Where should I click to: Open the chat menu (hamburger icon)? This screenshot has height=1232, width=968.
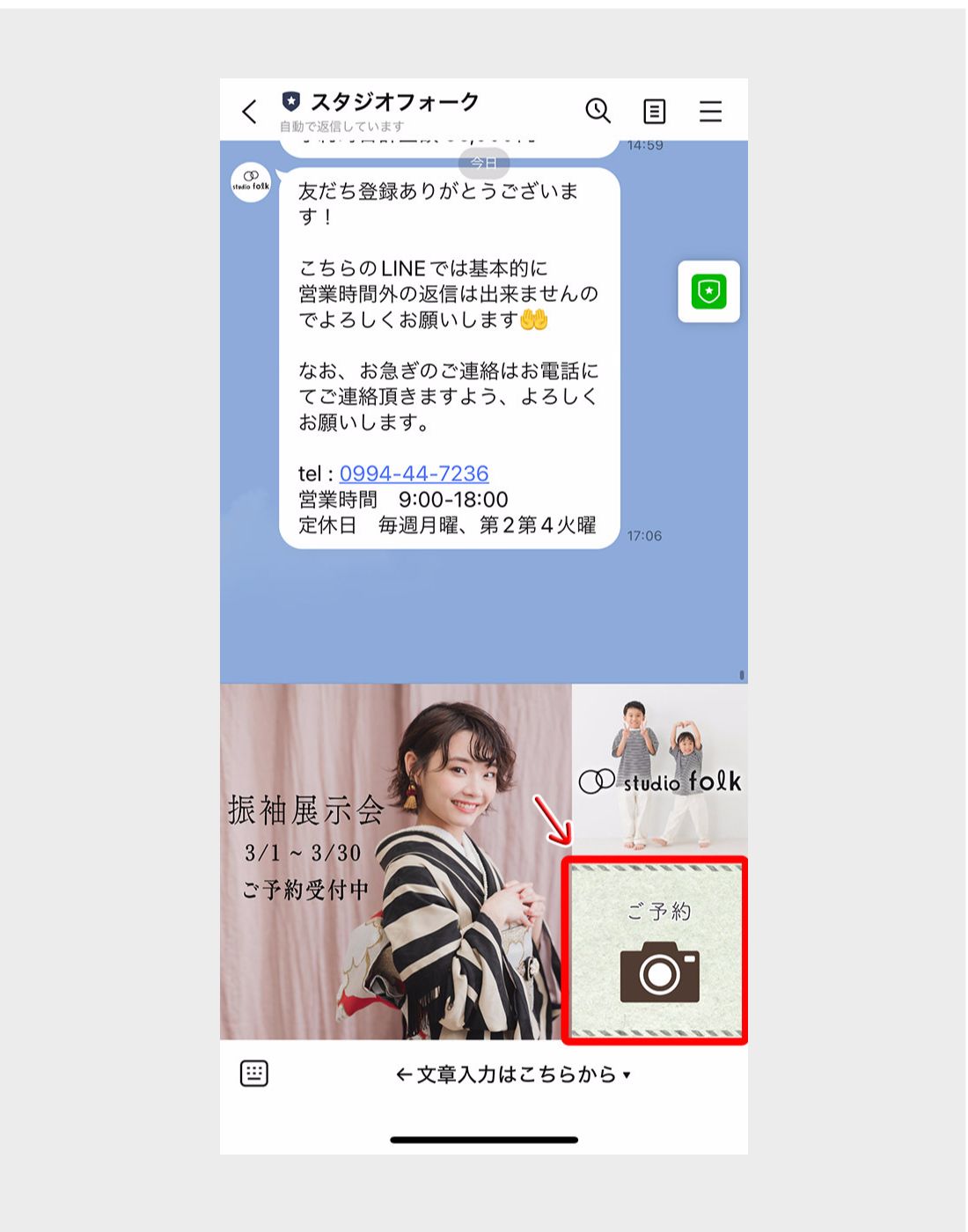pyautogui.click(x=710, y=112)
